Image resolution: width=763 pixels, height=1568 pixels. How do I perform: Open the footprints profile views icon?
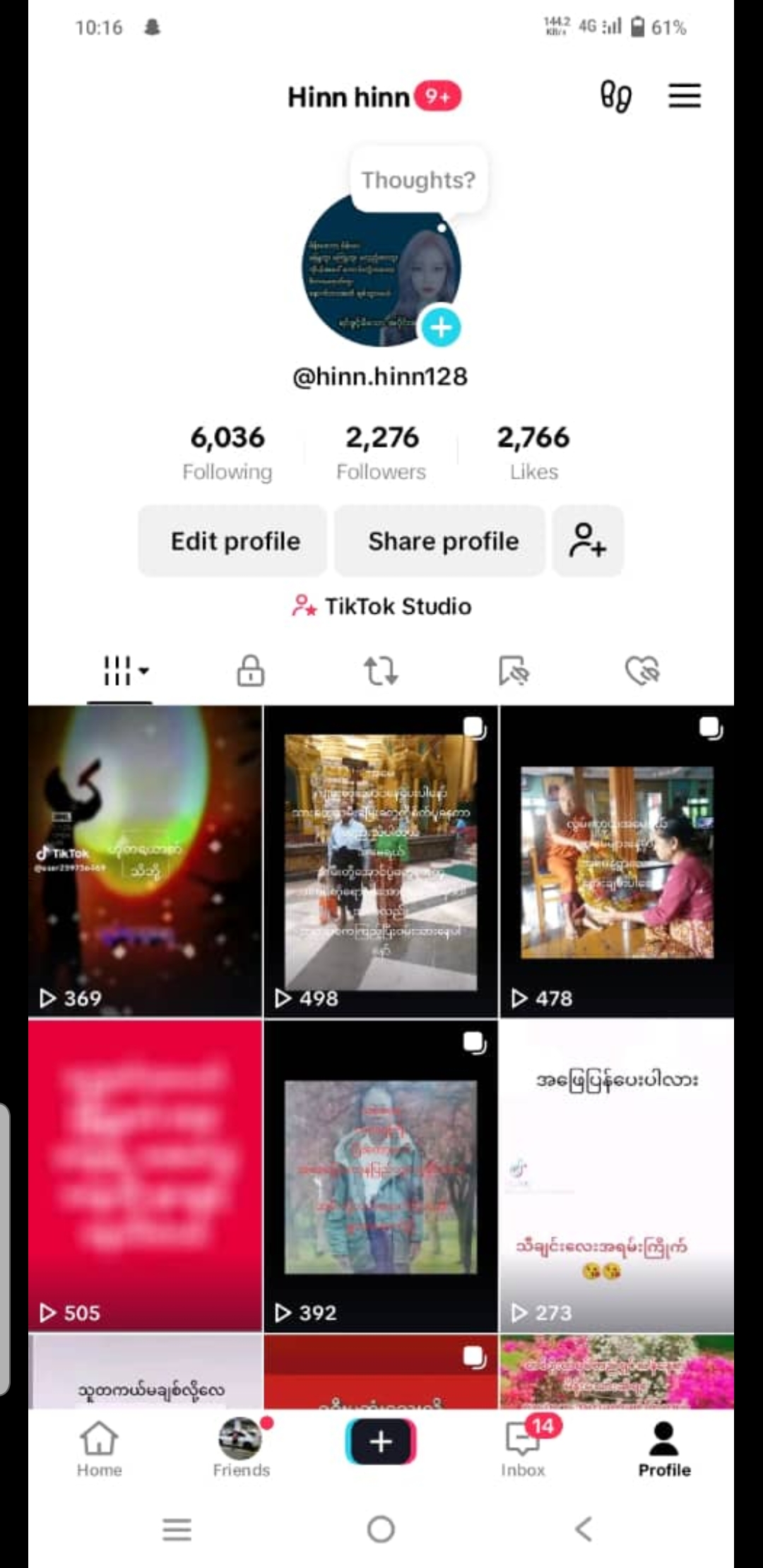tap(615, 96)
